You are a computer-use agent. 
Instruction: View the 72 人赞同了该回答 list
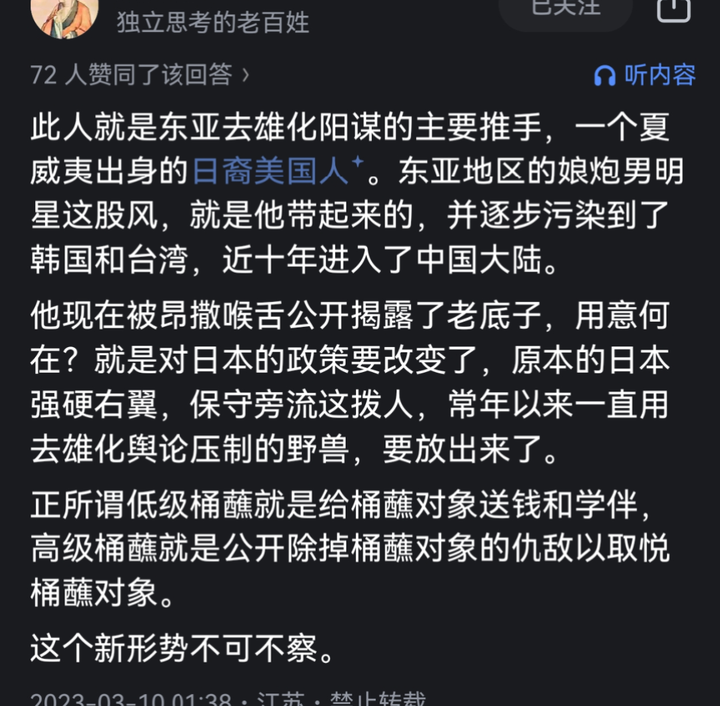point(140,75)
